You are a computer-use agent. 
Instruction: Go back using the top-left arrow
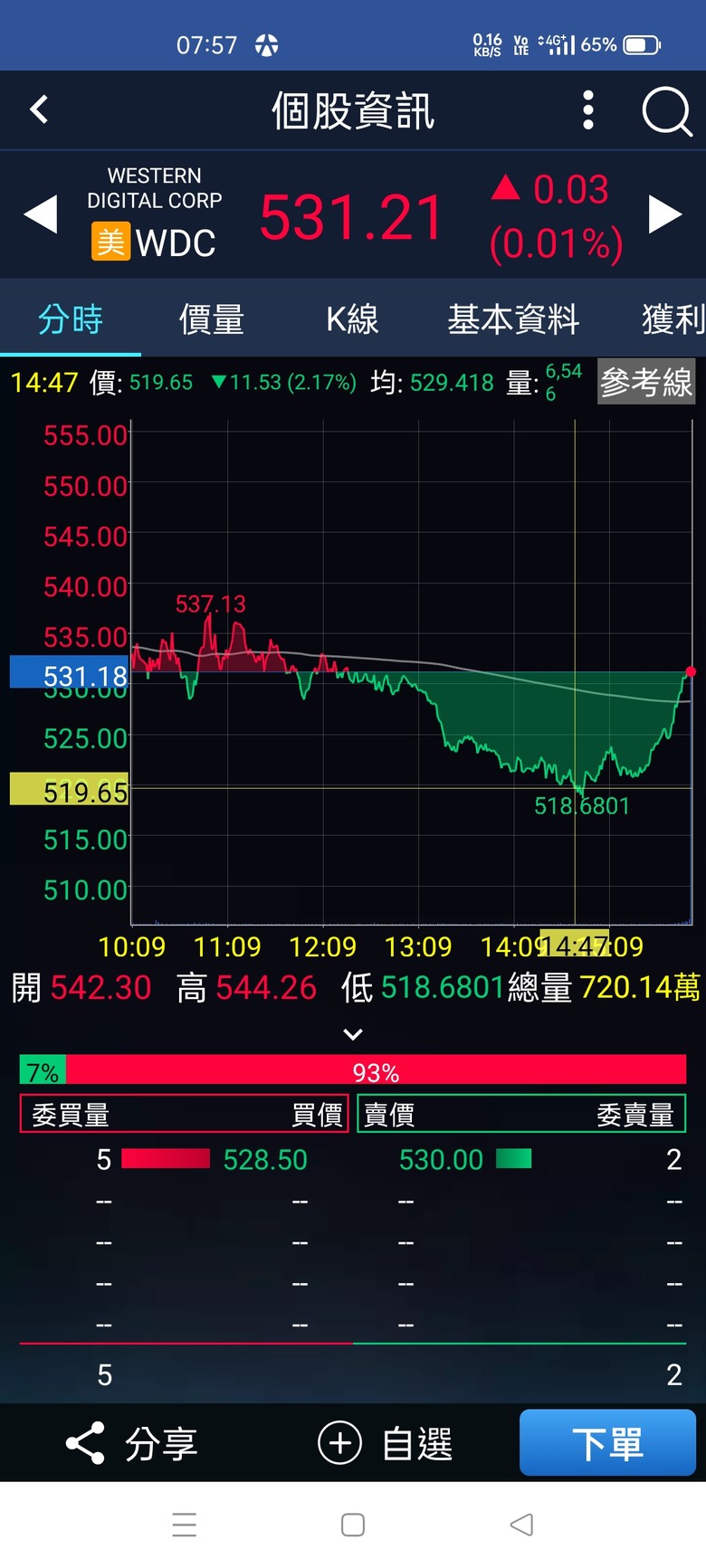coord(39,110)
